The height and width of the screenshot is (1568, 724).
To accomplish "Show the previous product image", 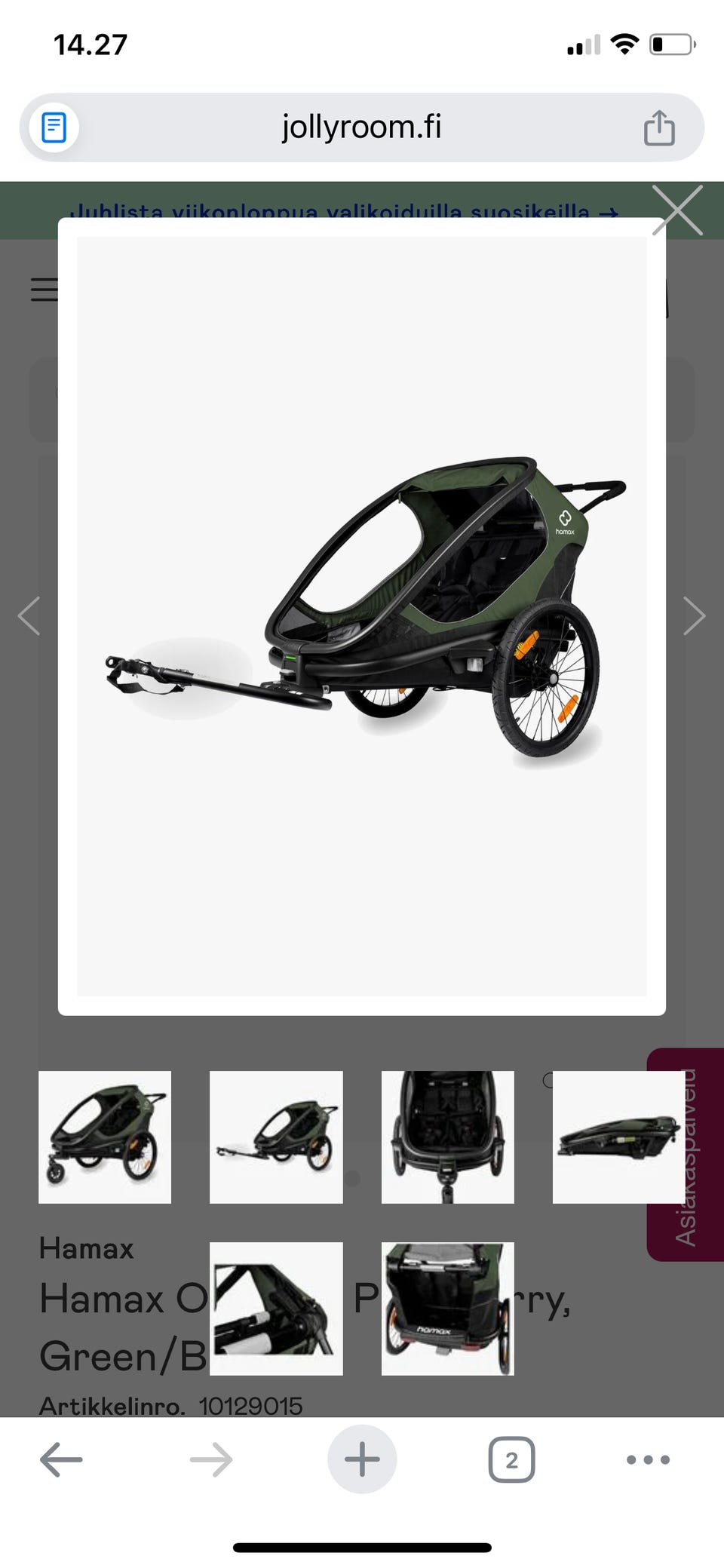I will click(29, 615).
